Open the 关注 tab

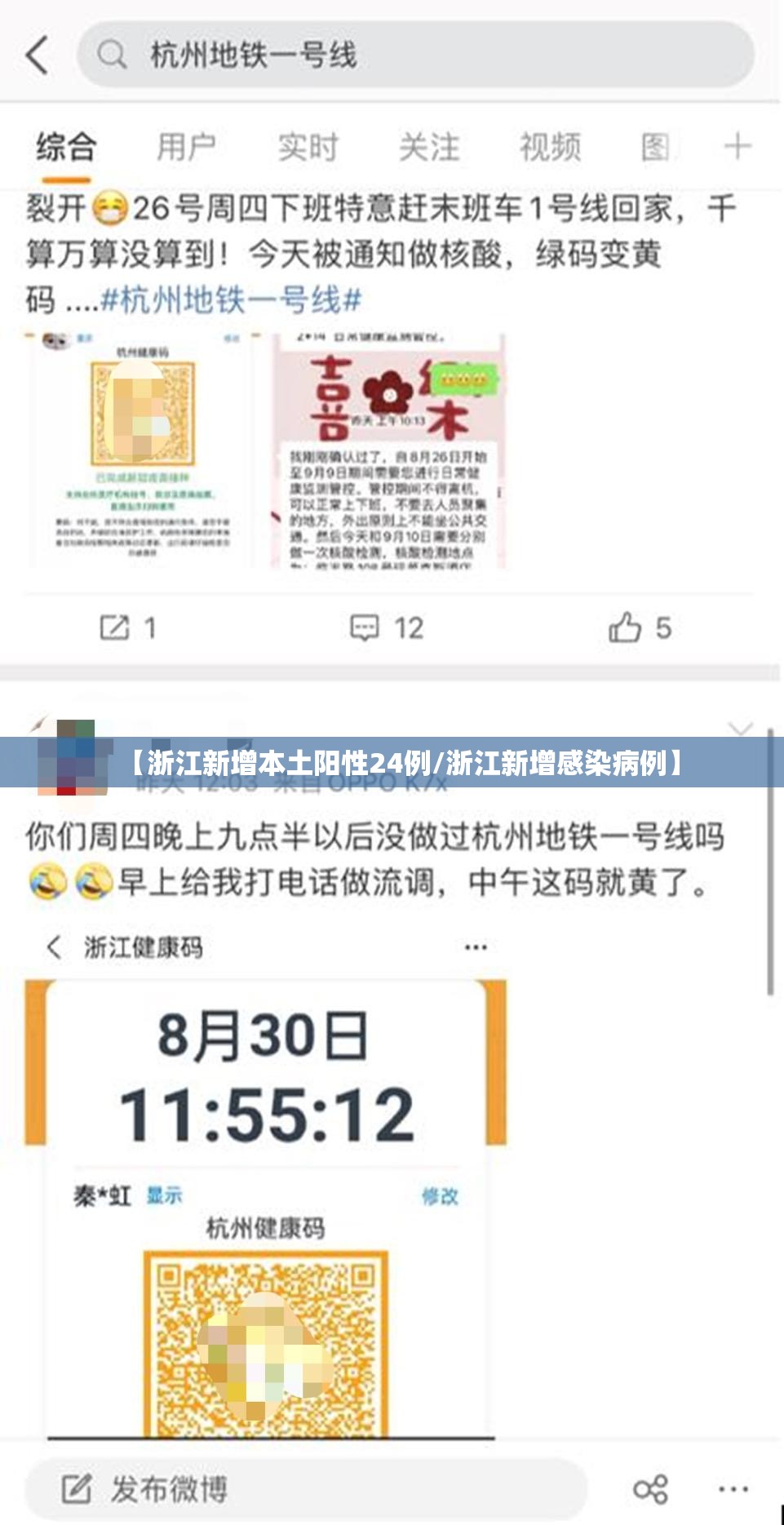click(429, 148)
